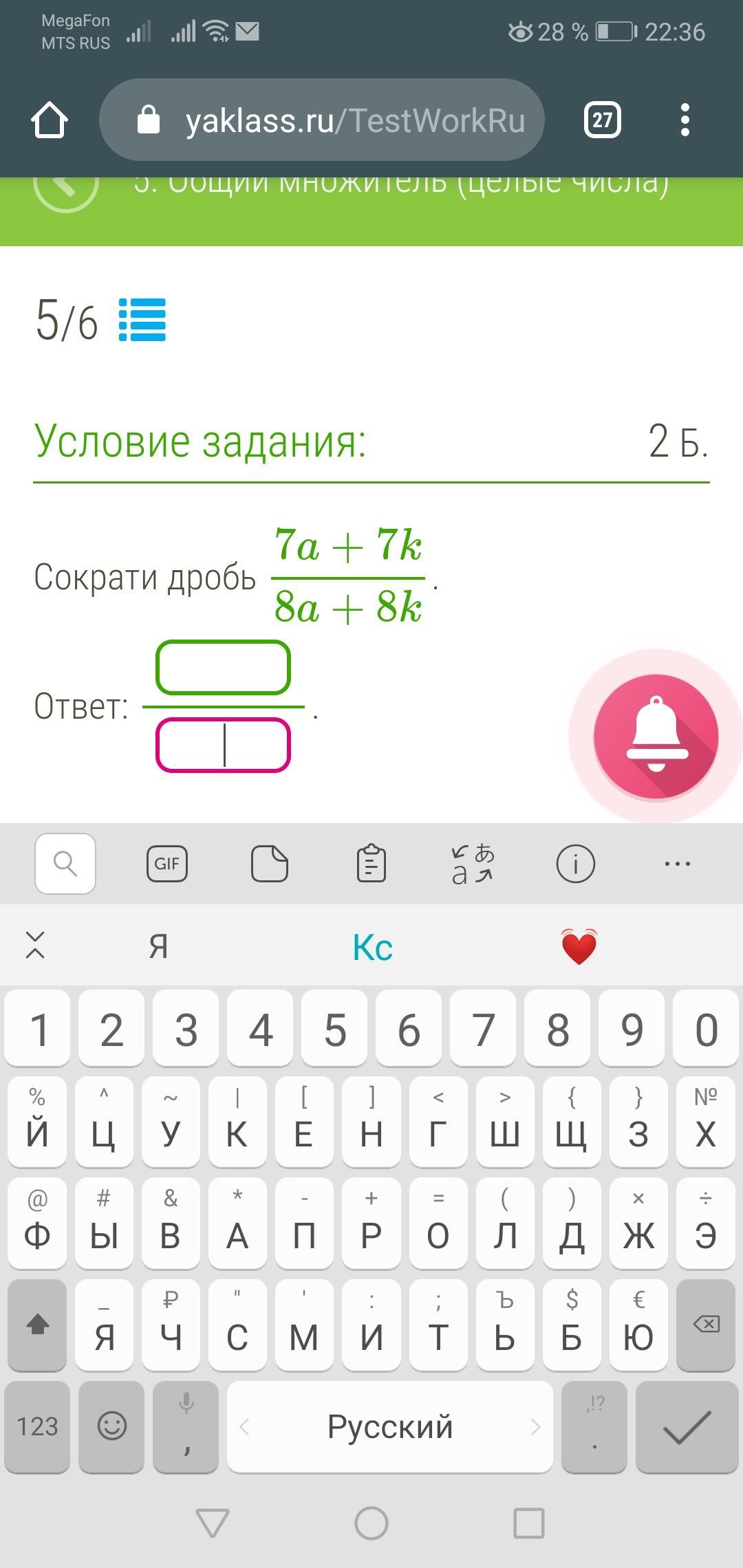Open the task list icon next to 5/6
Image resolution: width=743 pixels, height=1568 pixels.
tap(142, 320)
